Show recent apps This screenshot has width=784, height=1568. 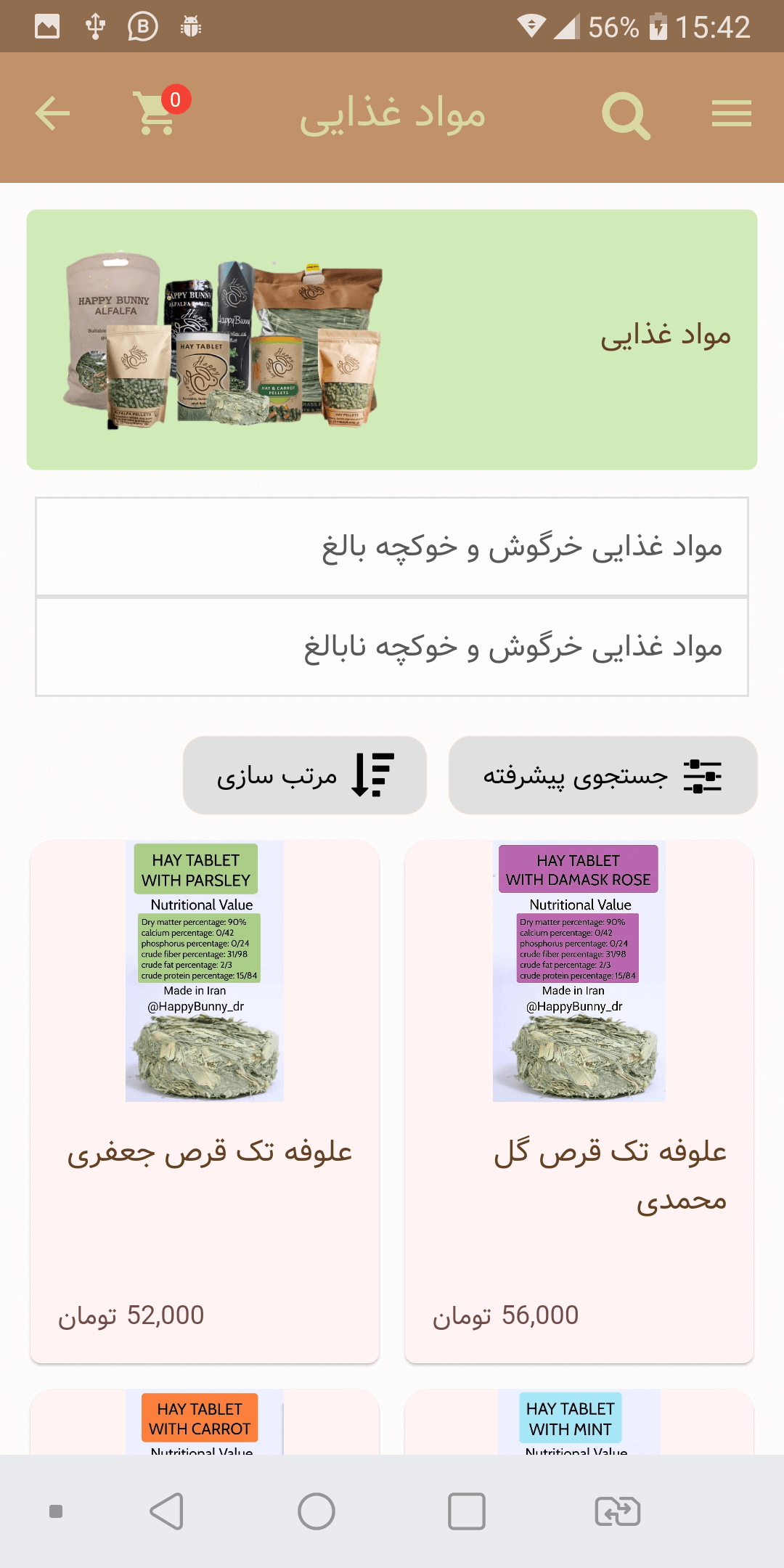467,1511
